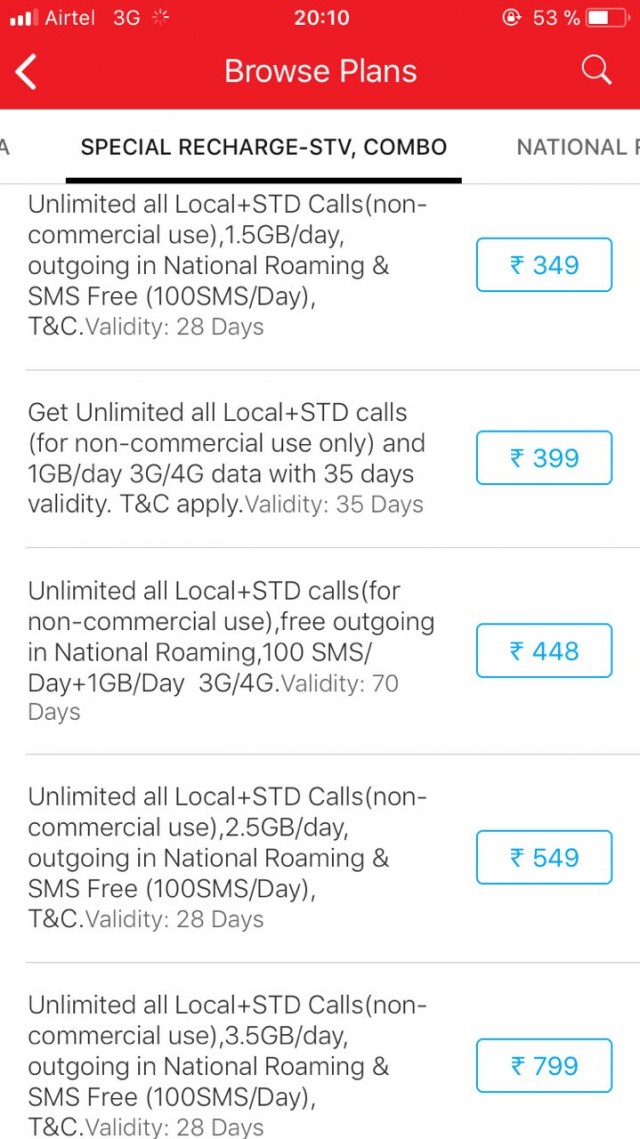The height and width of the screenshot is (1139, 640).
Task: Choose the ₹ 799 recharge button
Action: (543, 1066)
